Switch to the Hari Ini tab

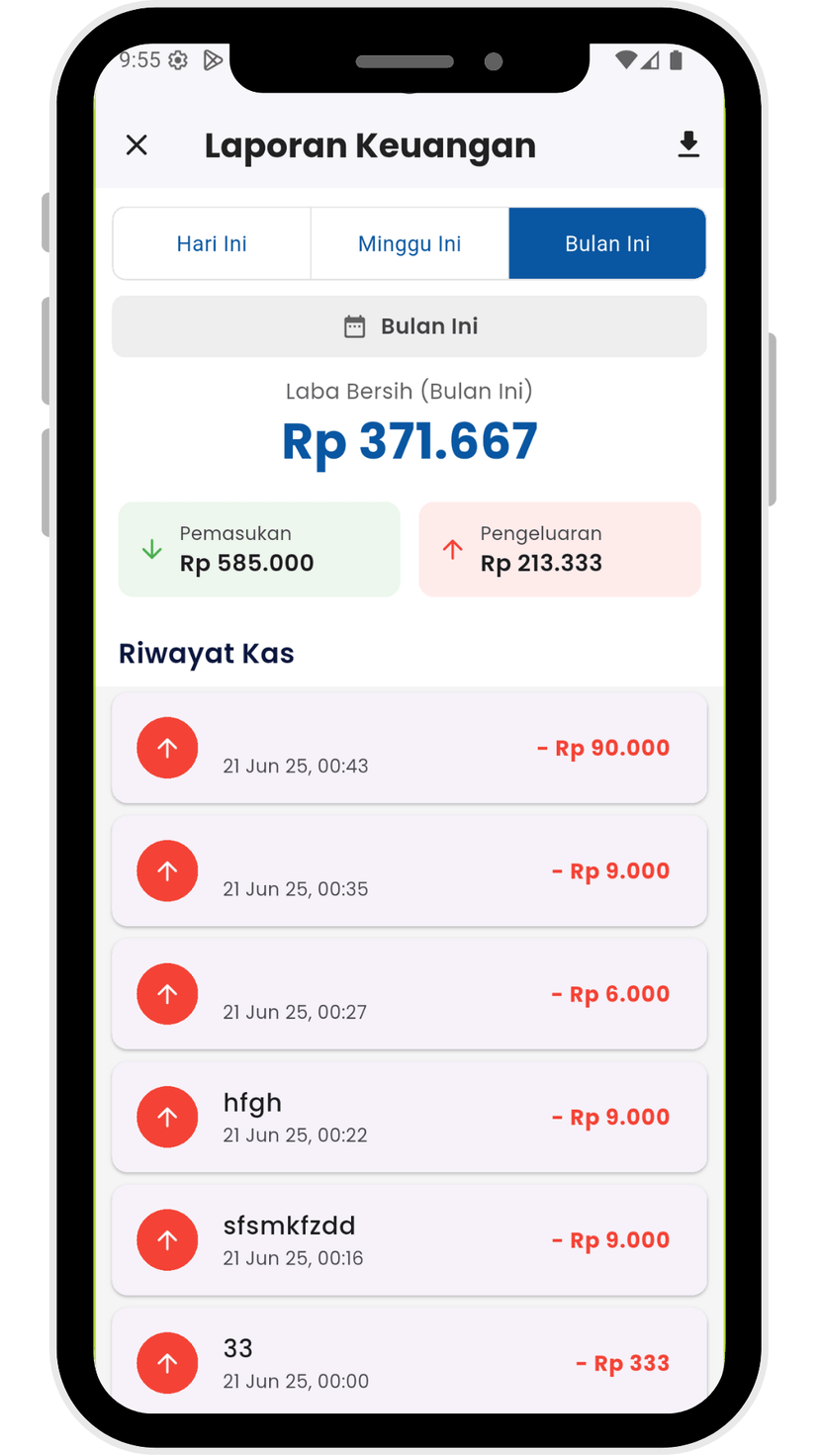click(x=212, y=243)
